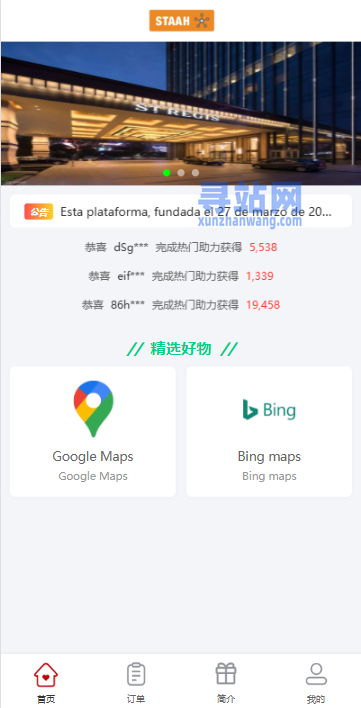Open the St Regis hotel banner
361x708 pixels.
point(180,113)
